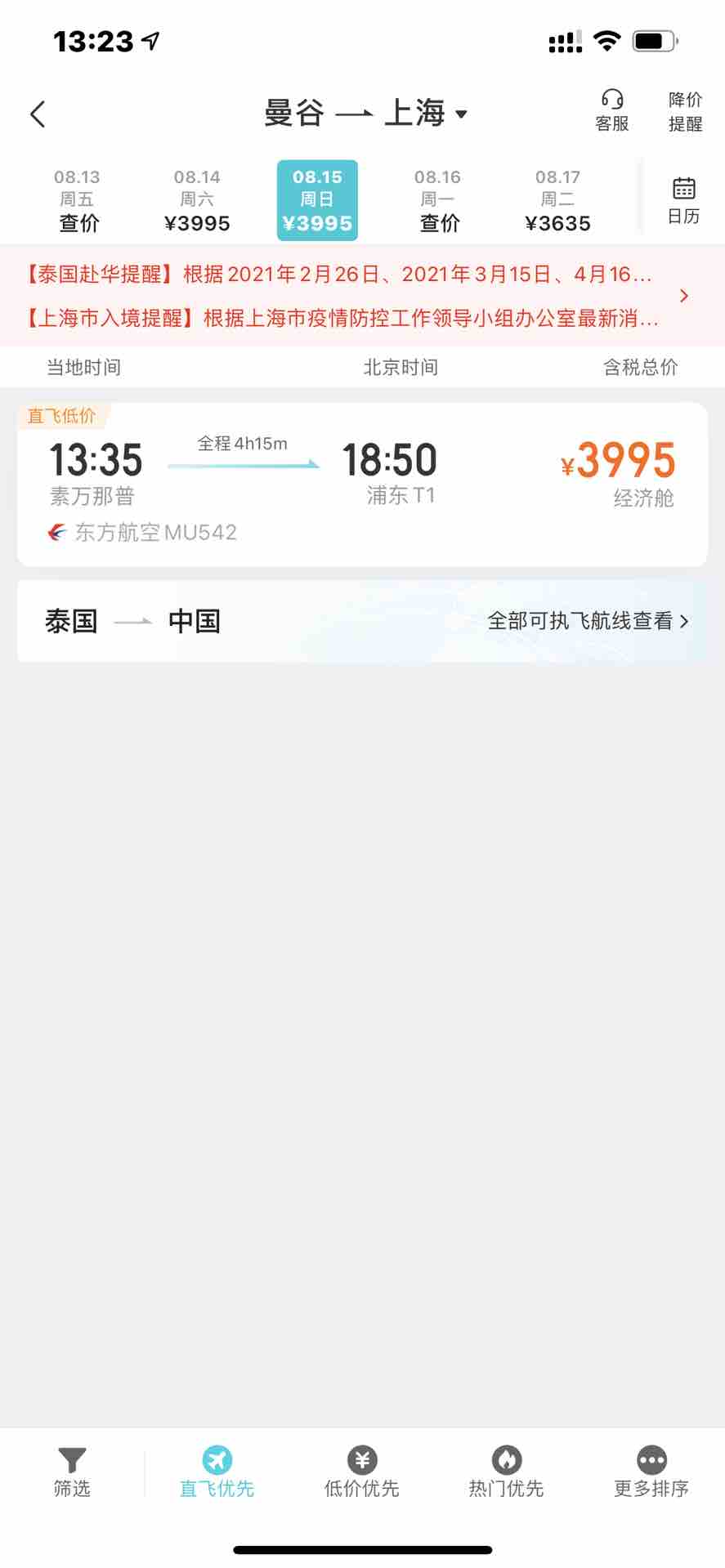Image resolution: width=725 pixels, height=1568 pixels.
Task: Open the 日历 calendar picker
Action: [683, 200]
